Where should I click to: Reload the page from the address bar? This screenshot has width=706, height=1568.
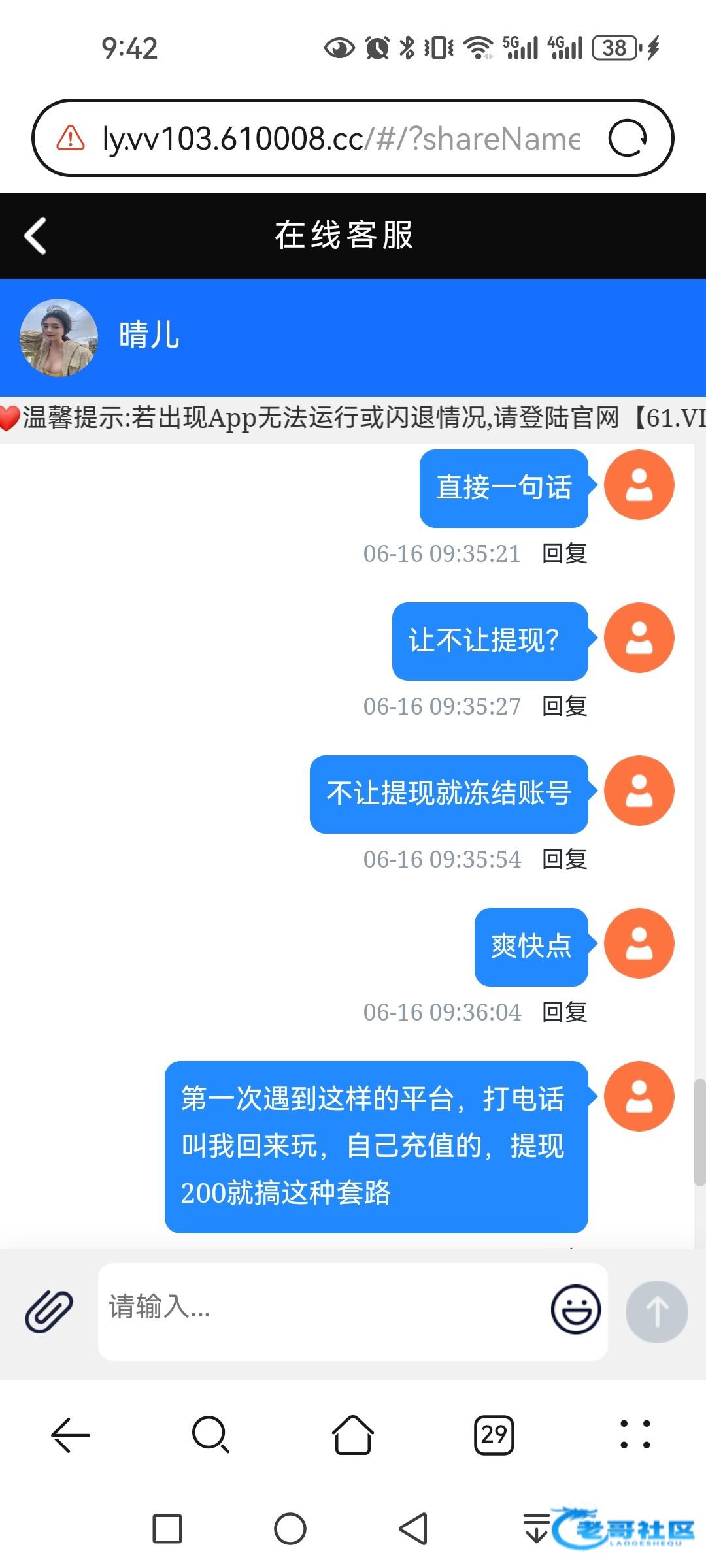(628, 139)
